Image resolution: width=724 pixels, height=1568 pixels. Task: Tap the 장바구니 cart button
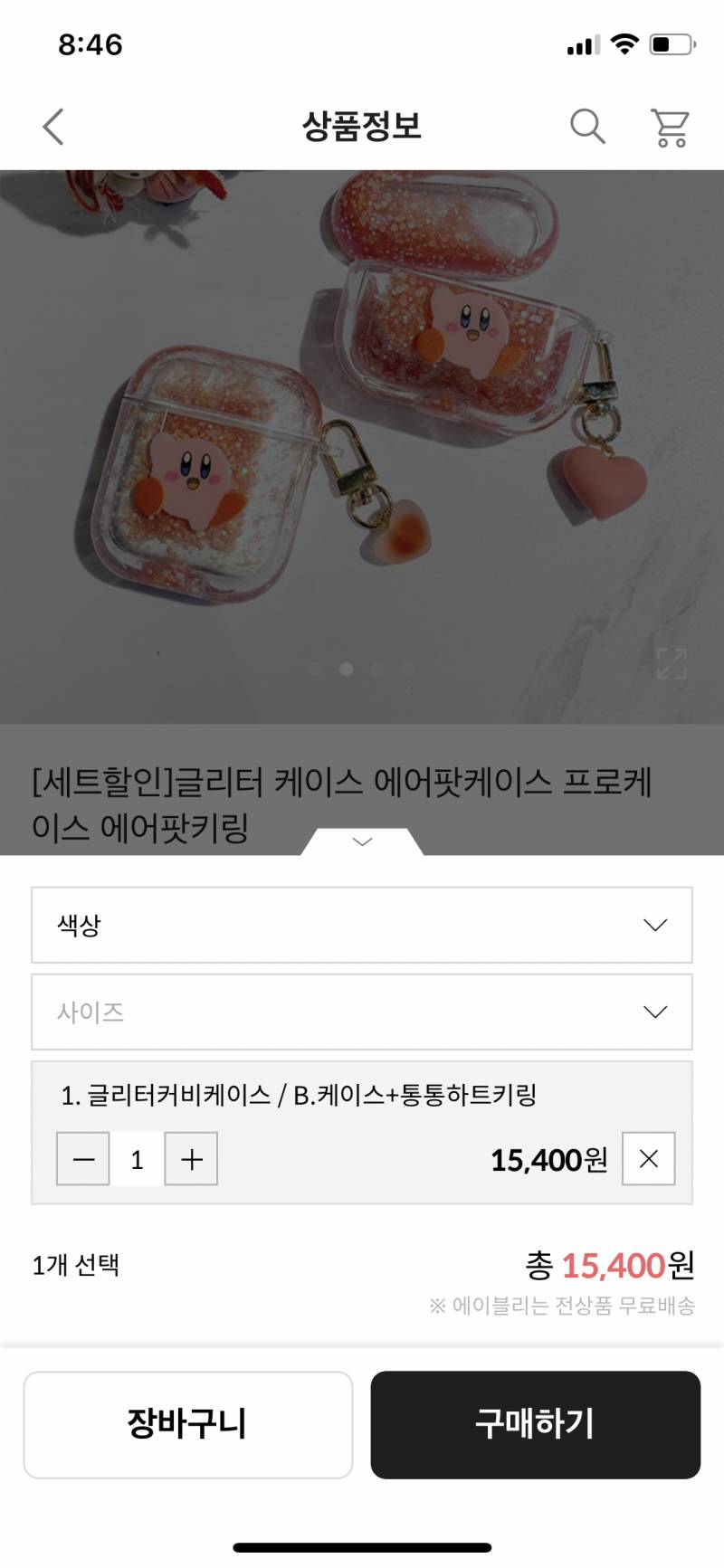click(x=187, y=1423)
